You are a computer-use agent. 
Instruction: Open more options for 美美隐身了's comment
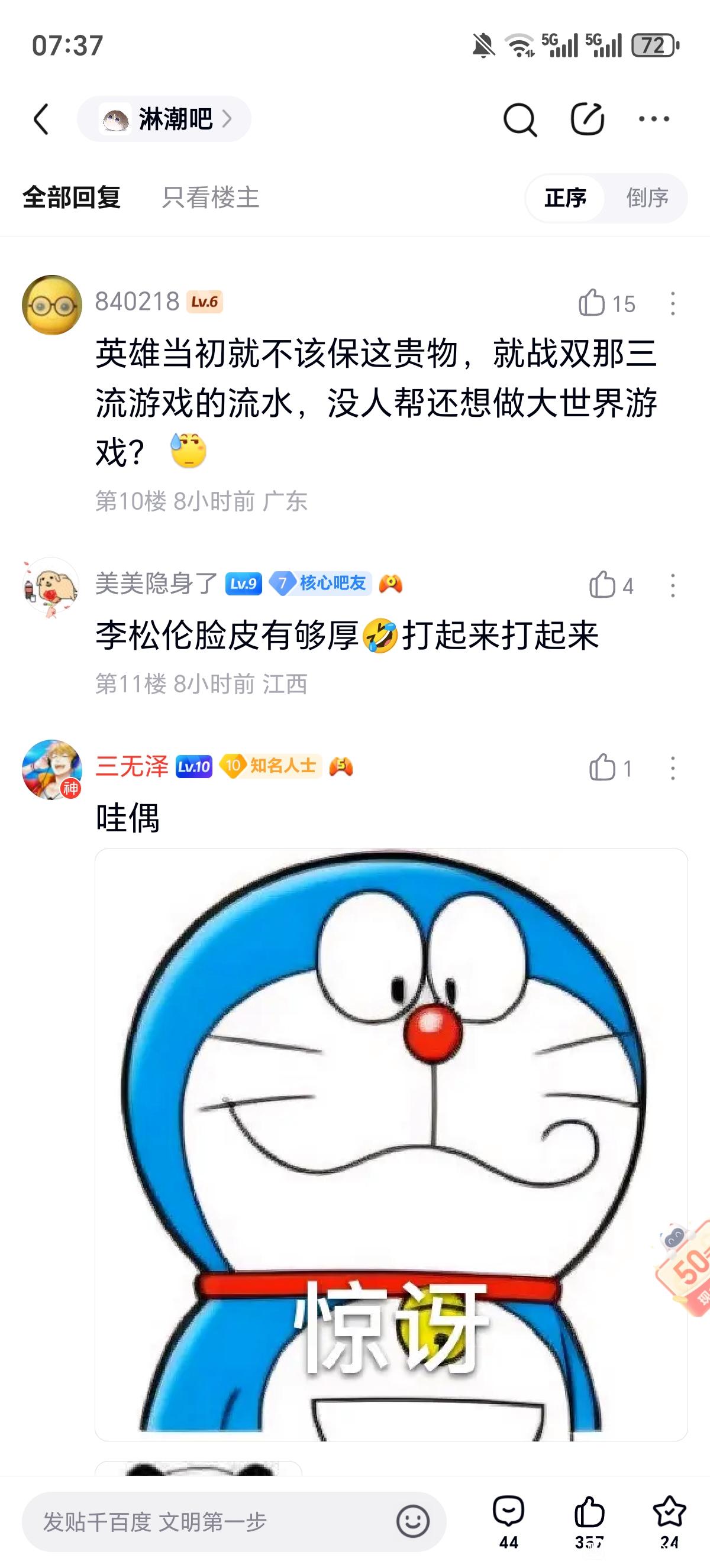tap(673, 585)
